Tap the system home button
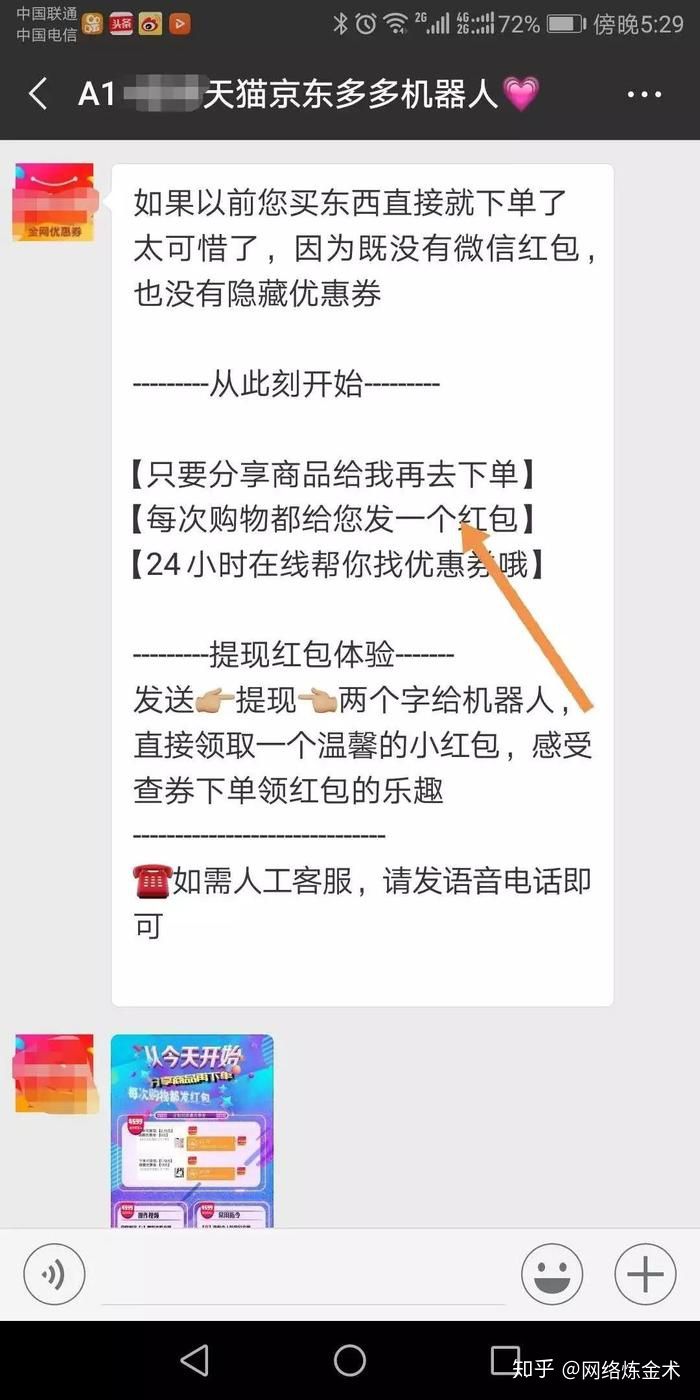The height and width of the screenshot is (1400, 700). 350,1360
